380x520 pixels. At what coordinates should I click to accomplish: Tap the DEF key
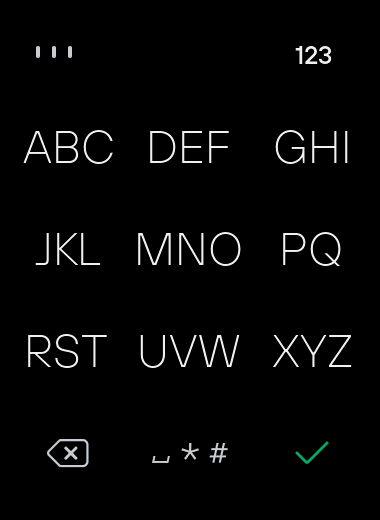pos(189,147)
